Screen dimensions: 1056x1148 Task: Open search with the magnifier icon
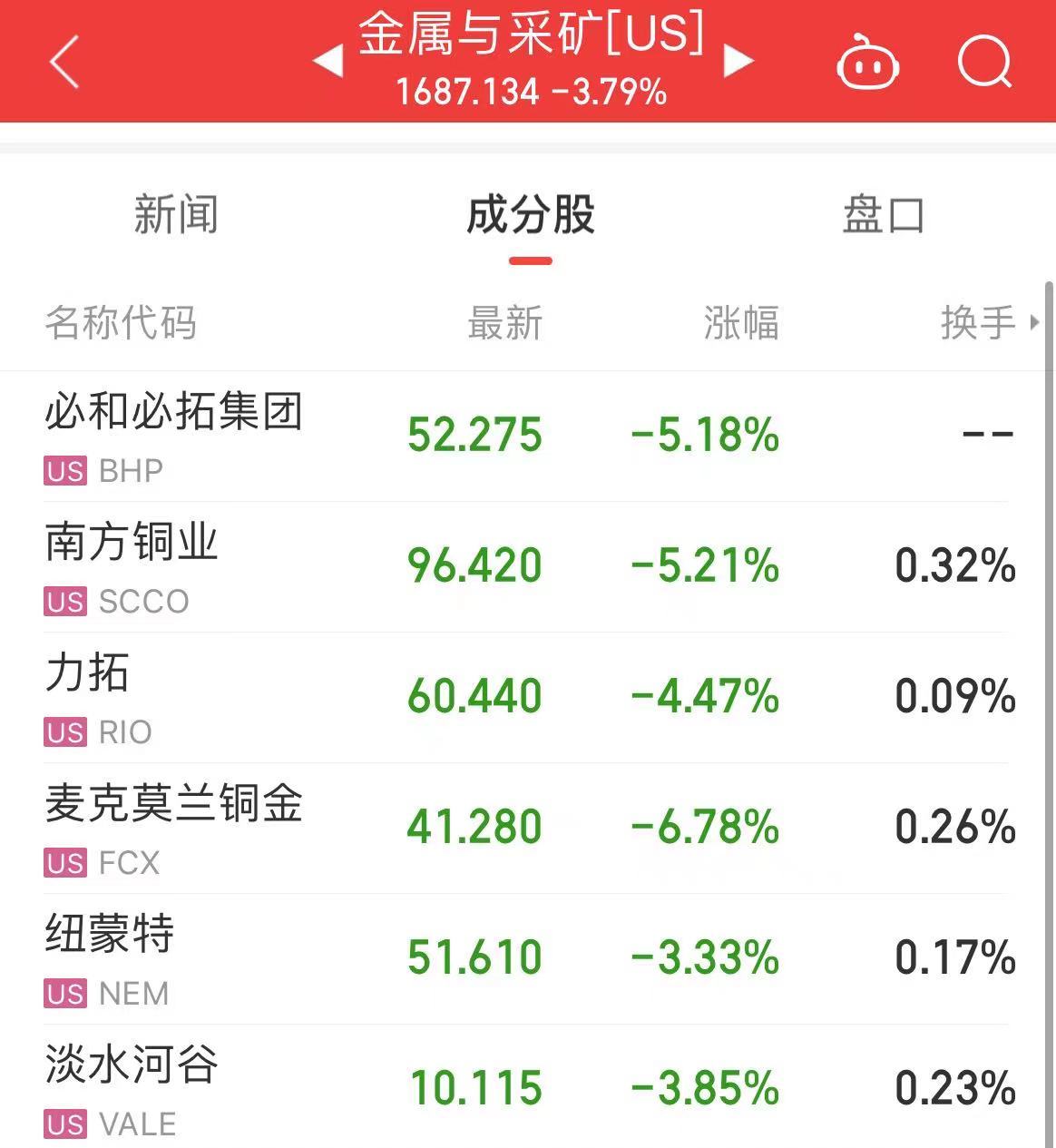(984, 62)
